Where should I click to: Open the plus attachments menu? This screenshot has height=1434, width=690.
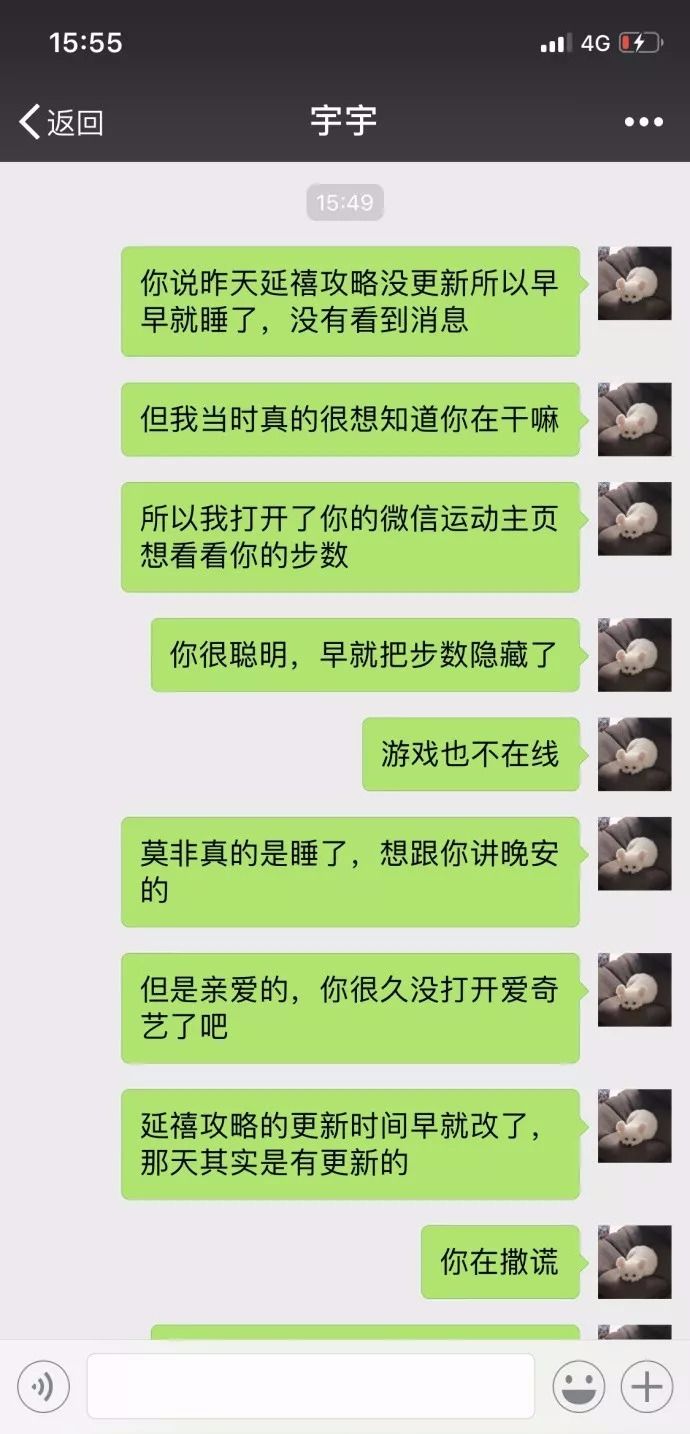(646, 1387)
